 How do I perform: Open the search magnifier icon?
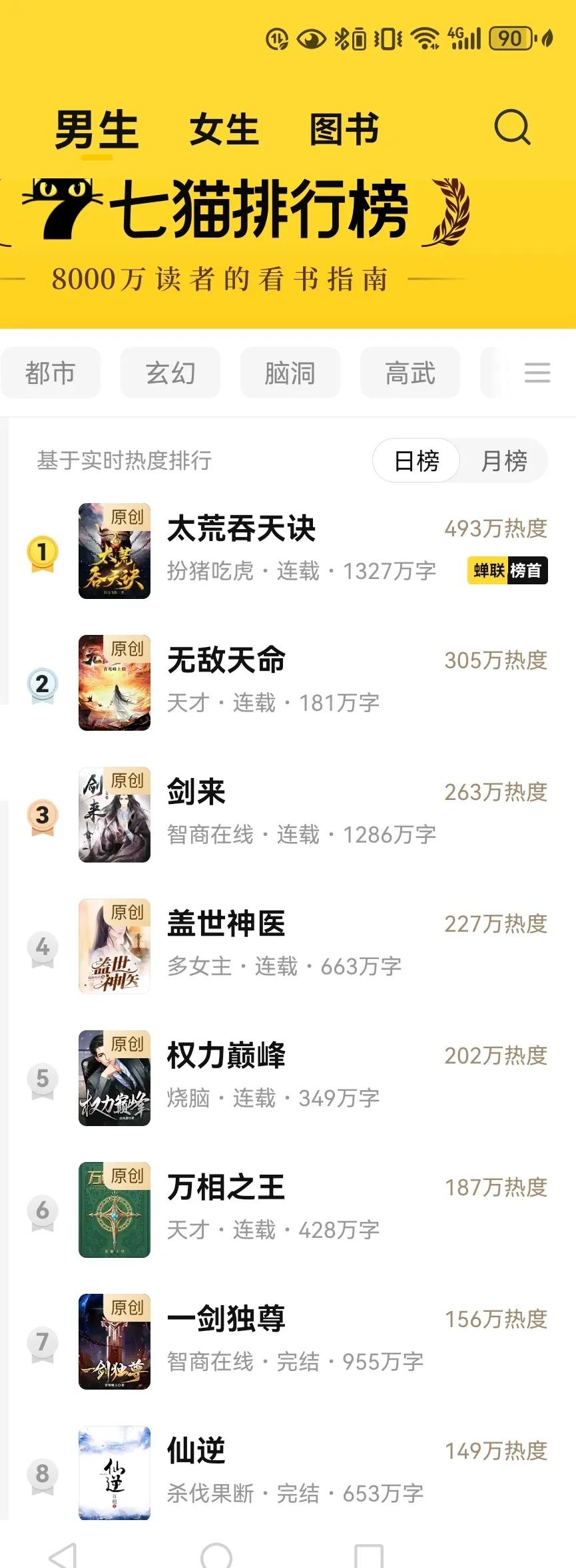pos(512,127)
